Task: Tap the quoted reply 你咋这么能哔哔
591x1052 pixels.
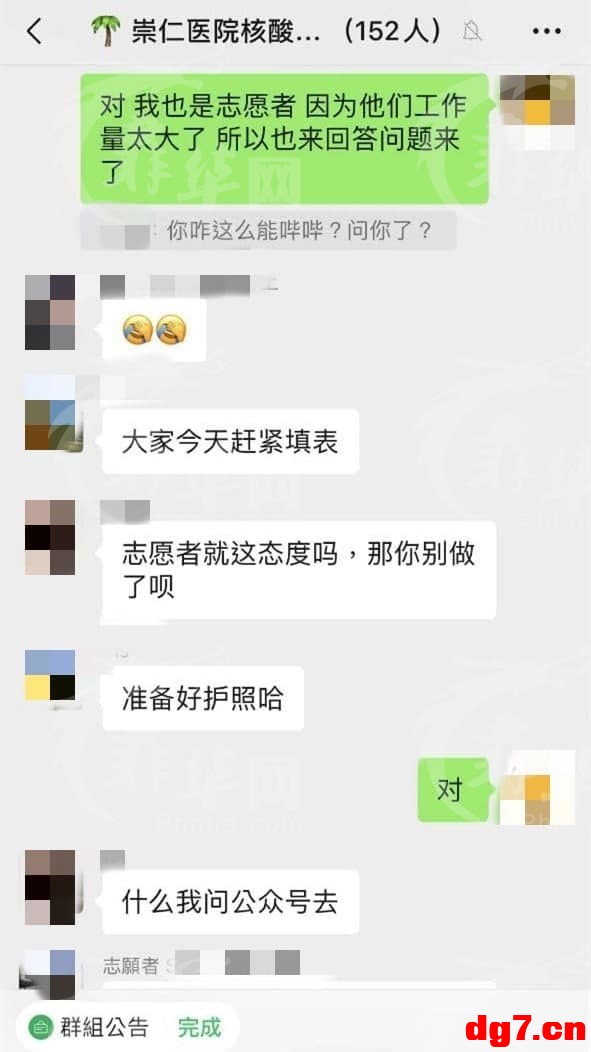Action: tap(268, 231)
